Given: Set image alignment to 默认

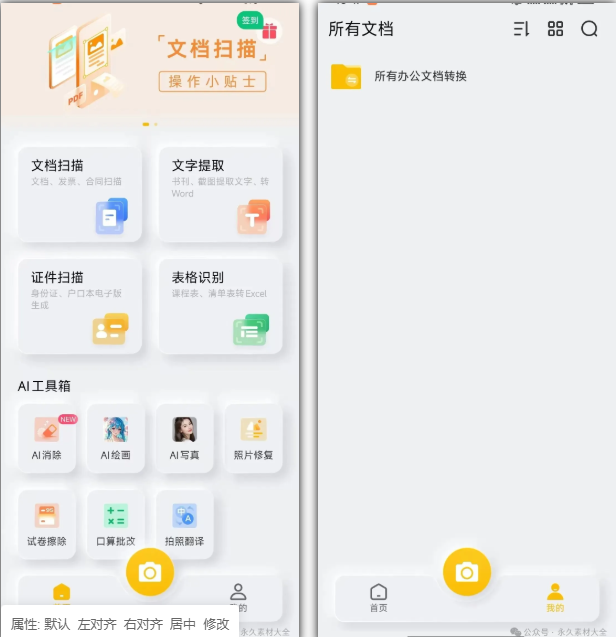Looking at the screenshot, I should click(x=57, y=624).
